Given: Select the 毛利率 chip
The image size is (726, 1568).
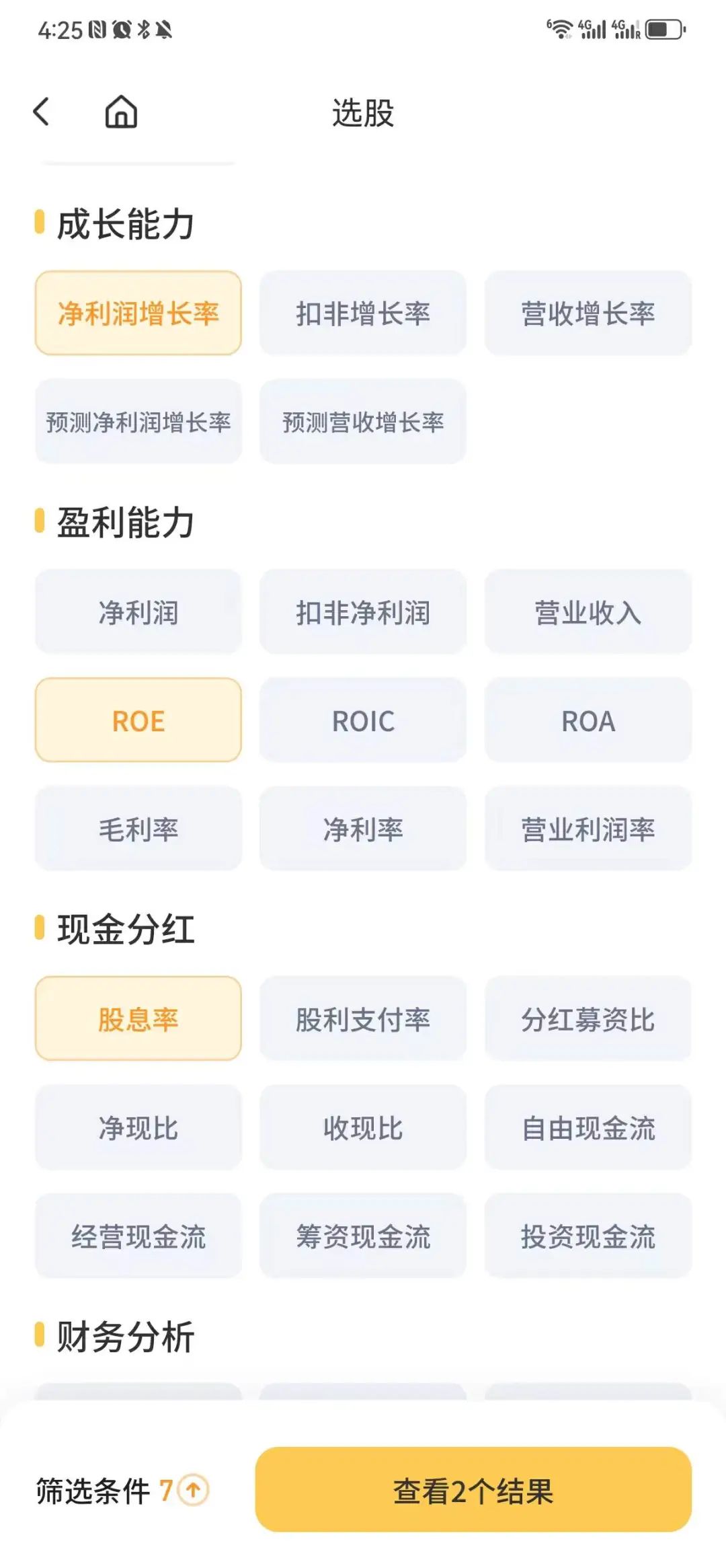Looking at the screenshot, I should pos(138,828).
